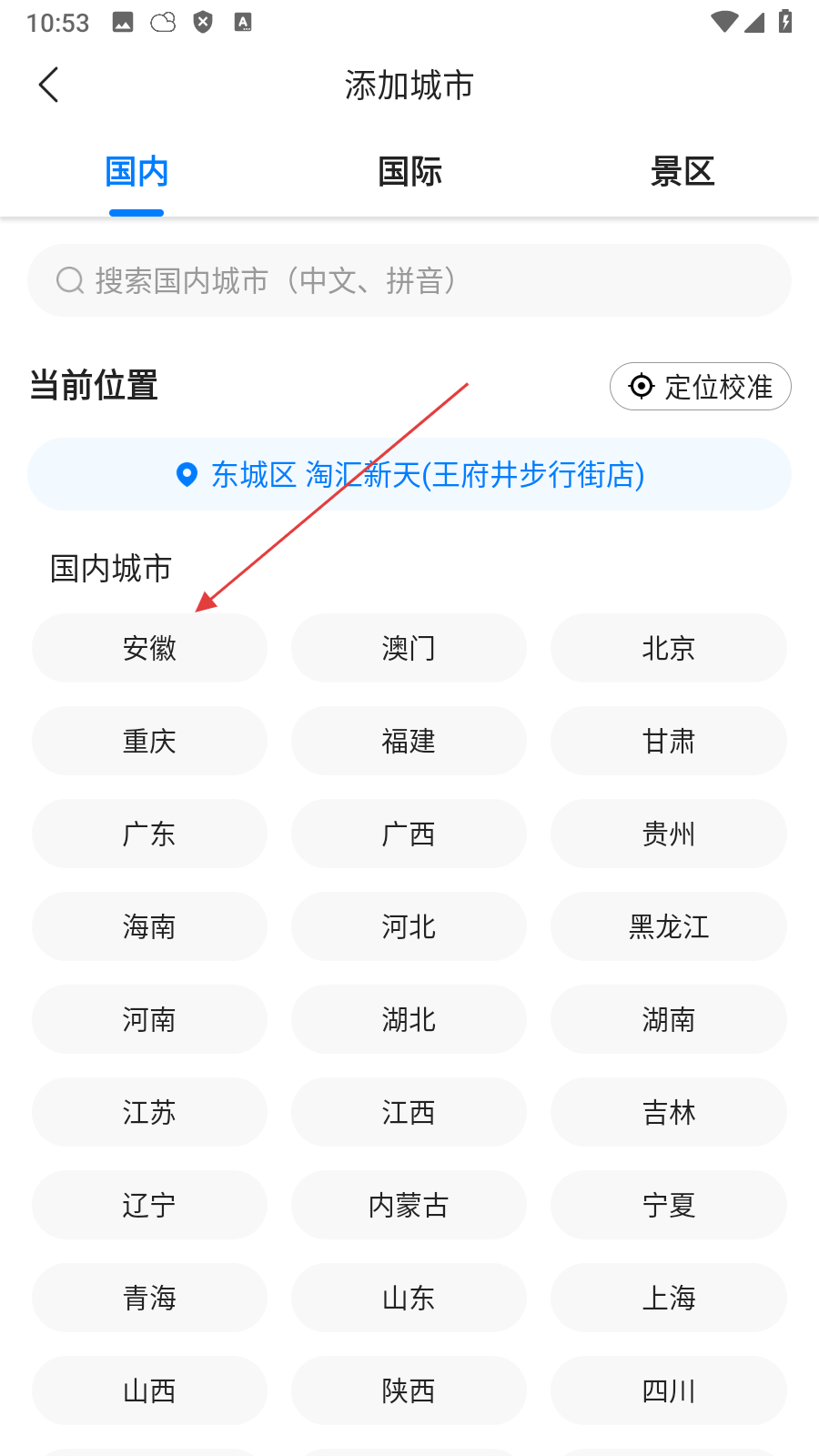The image size is (819, 1456).
Task: Select the 国内 tab
Action: click(x=136, y=172)
